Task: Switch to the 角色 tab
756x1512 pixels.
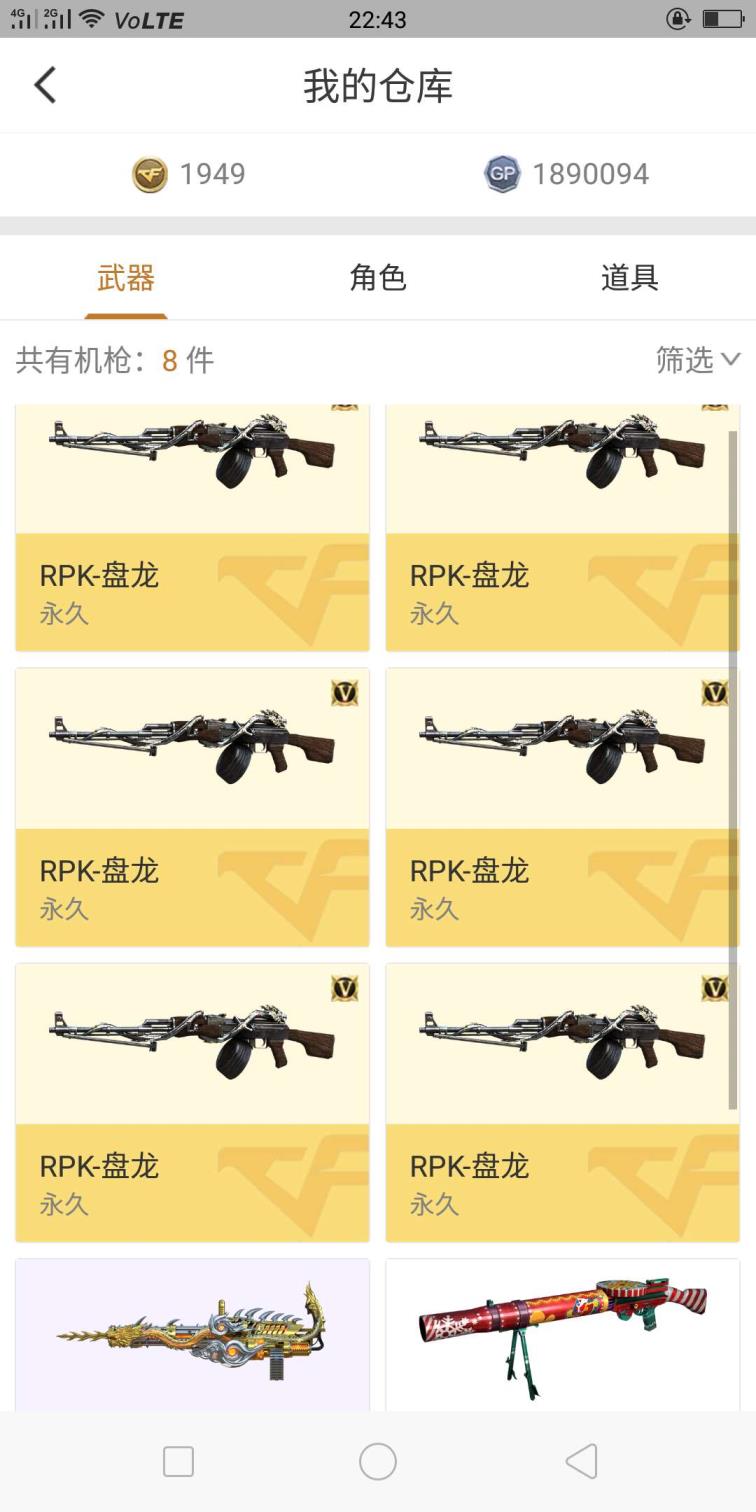Action: coord(378,278)
